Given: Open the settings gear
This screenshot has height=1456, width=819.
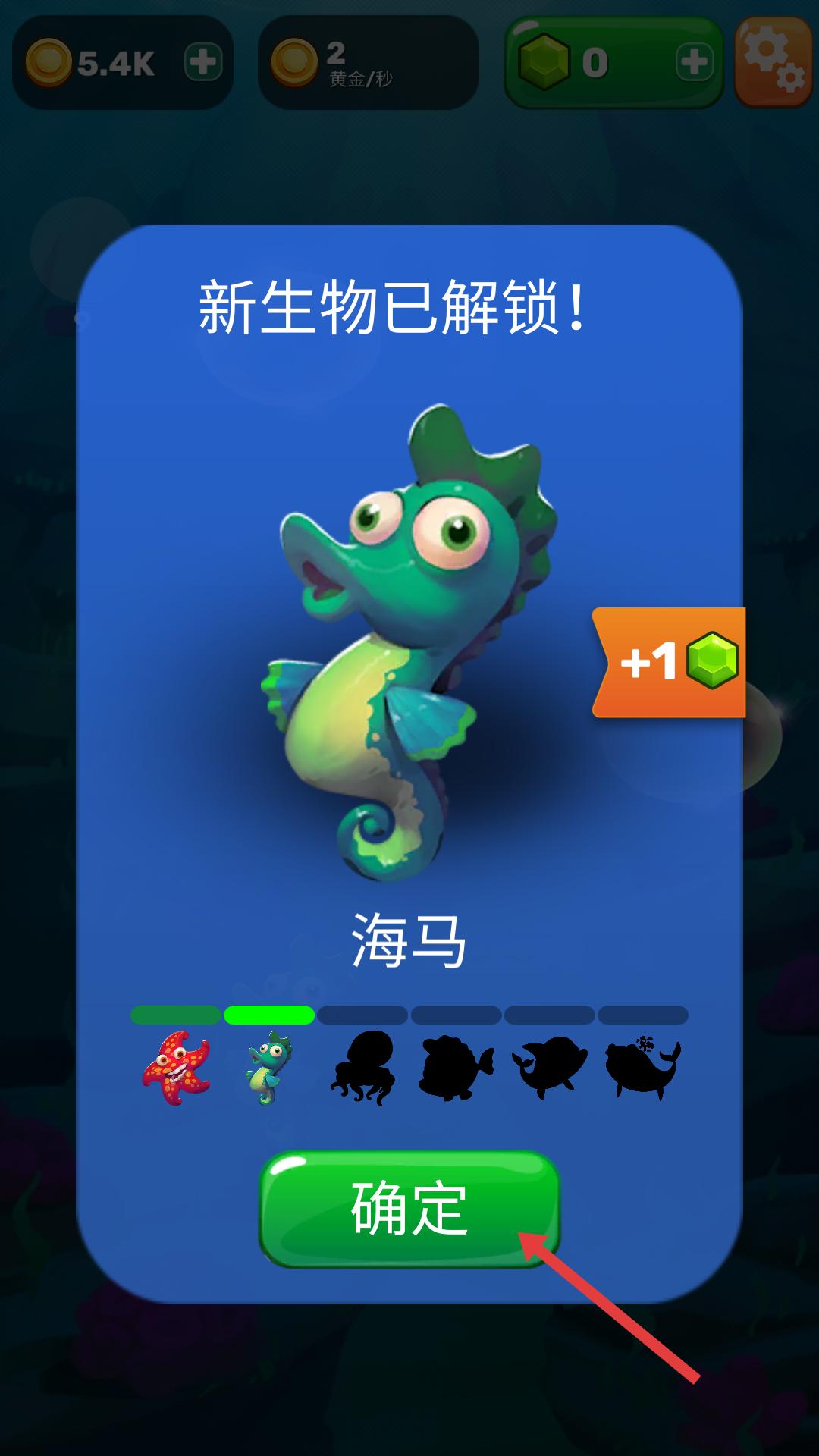Looking at the screenshot, I should click(773, 62).
